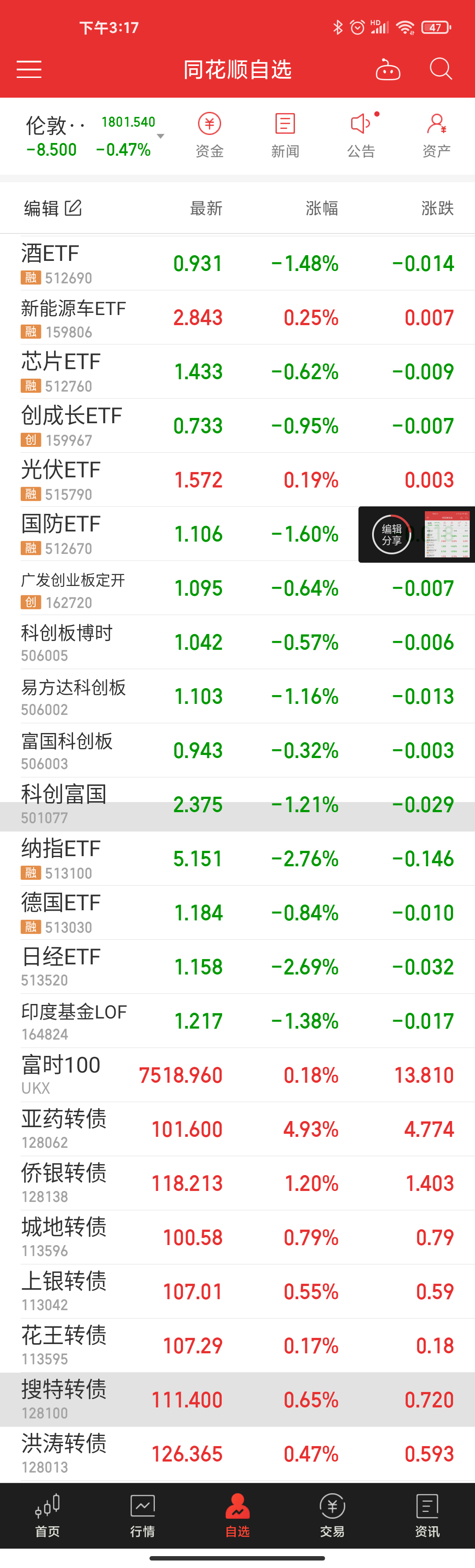
Task: Expand the 伦敦 index dropdown
Action: [x=160, y=136]
